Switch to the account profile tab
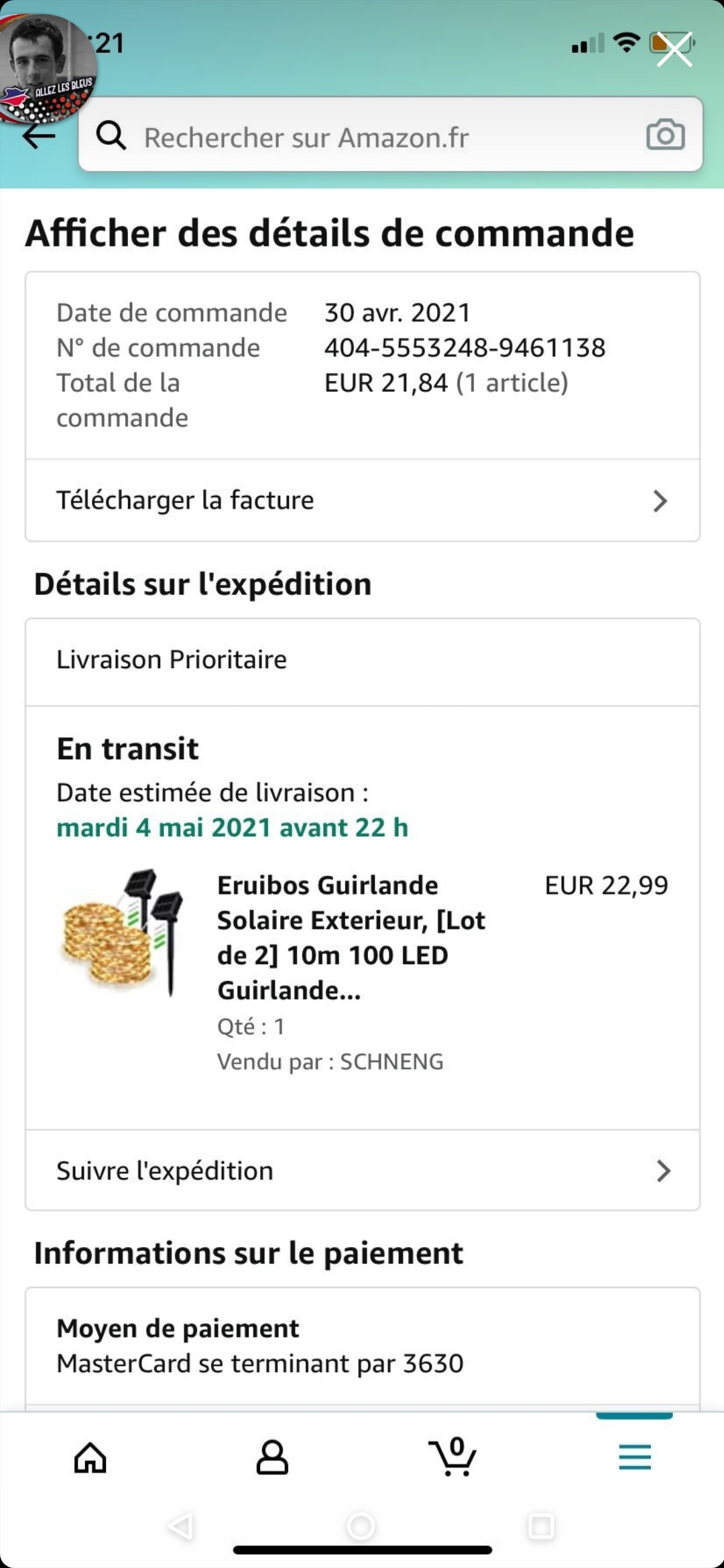 (x=272, y=1458)
